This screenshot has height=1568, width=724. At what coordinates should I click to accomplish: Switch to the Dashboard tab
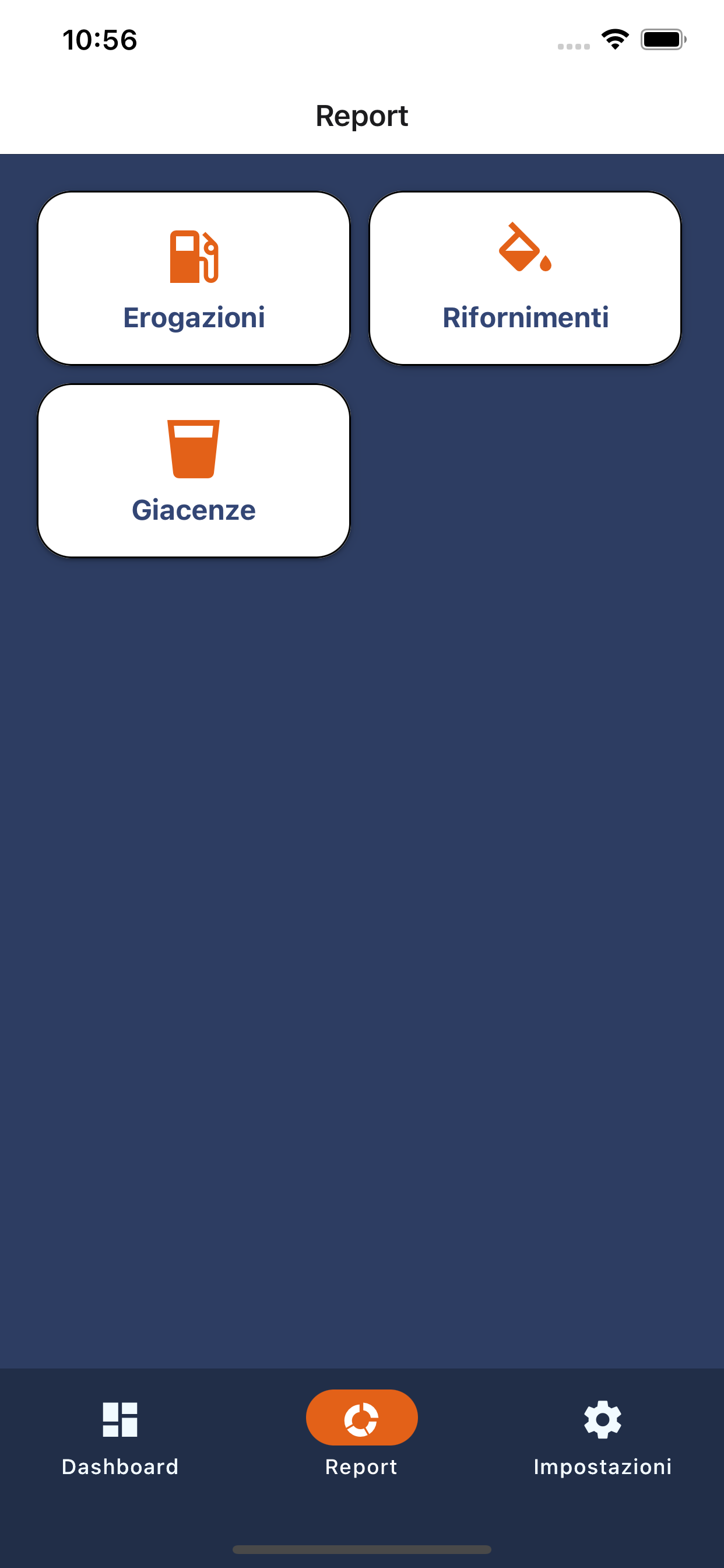tap(121, 1440)
